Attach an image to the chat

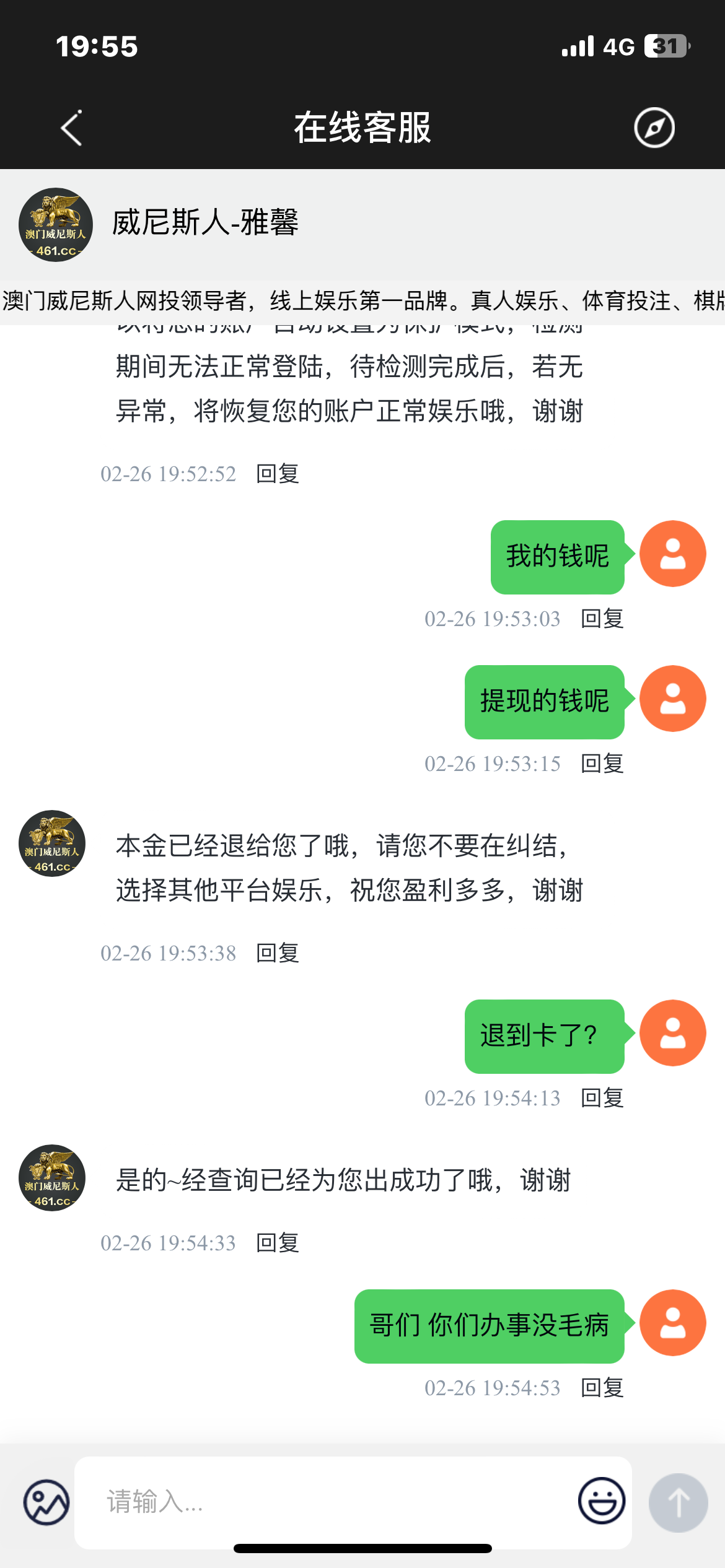46,1502
